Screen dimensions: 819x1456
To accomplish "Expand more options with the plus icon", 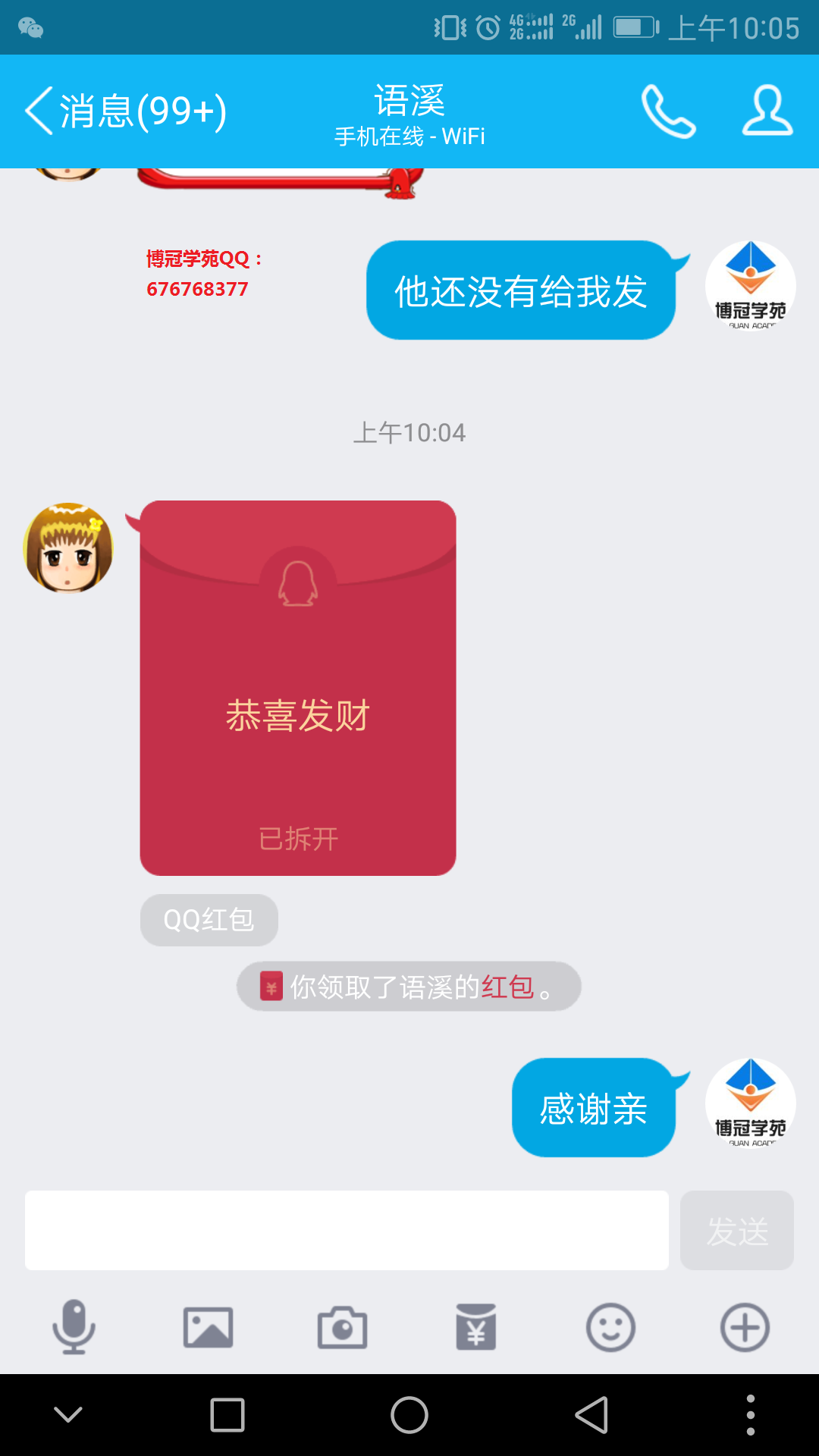I will [x=745, y=1327].
